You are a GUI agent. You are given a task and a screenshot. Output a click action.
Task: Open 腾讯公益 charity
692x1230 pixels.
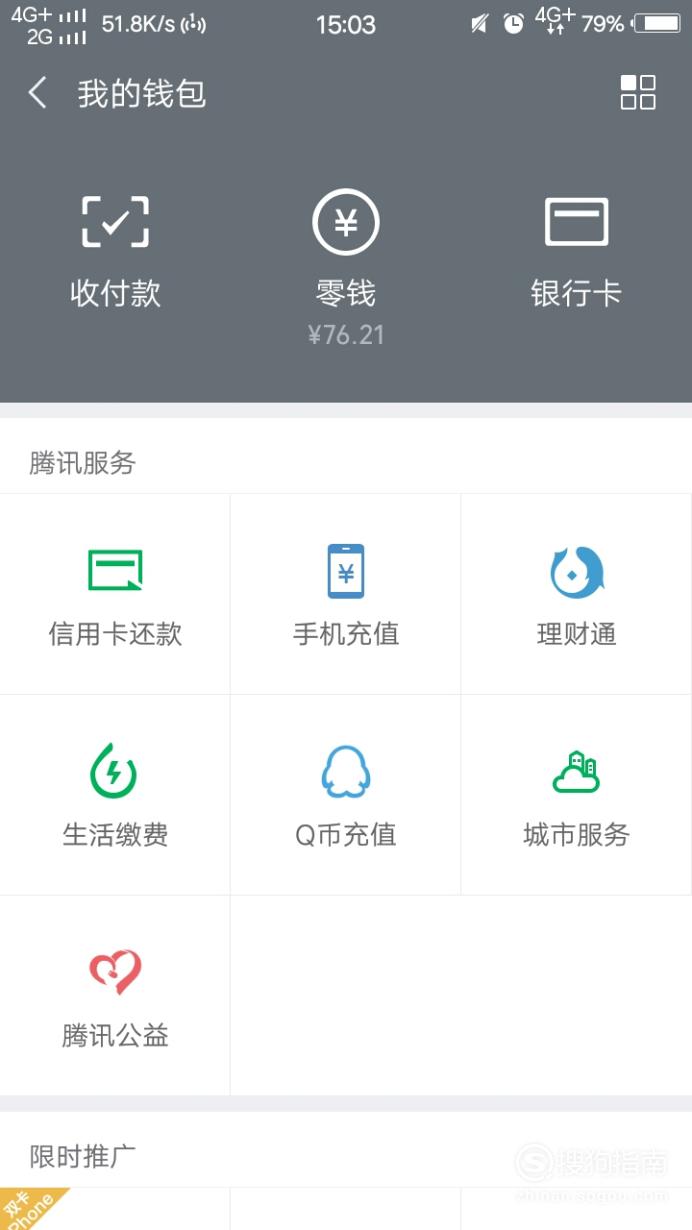(x=115, y=996)
